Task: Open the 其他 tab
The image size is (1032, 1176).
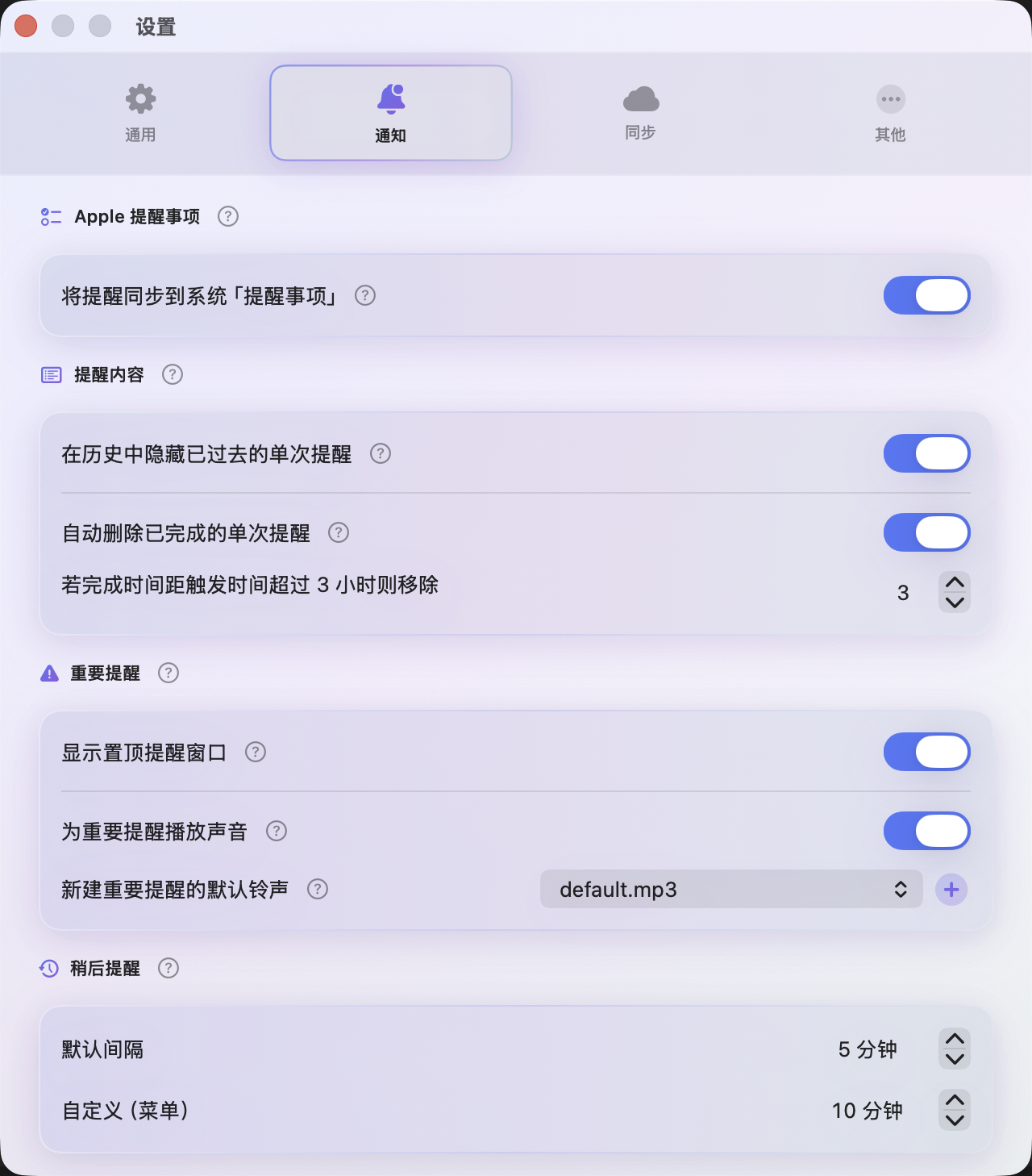Action: pos(890,113)
